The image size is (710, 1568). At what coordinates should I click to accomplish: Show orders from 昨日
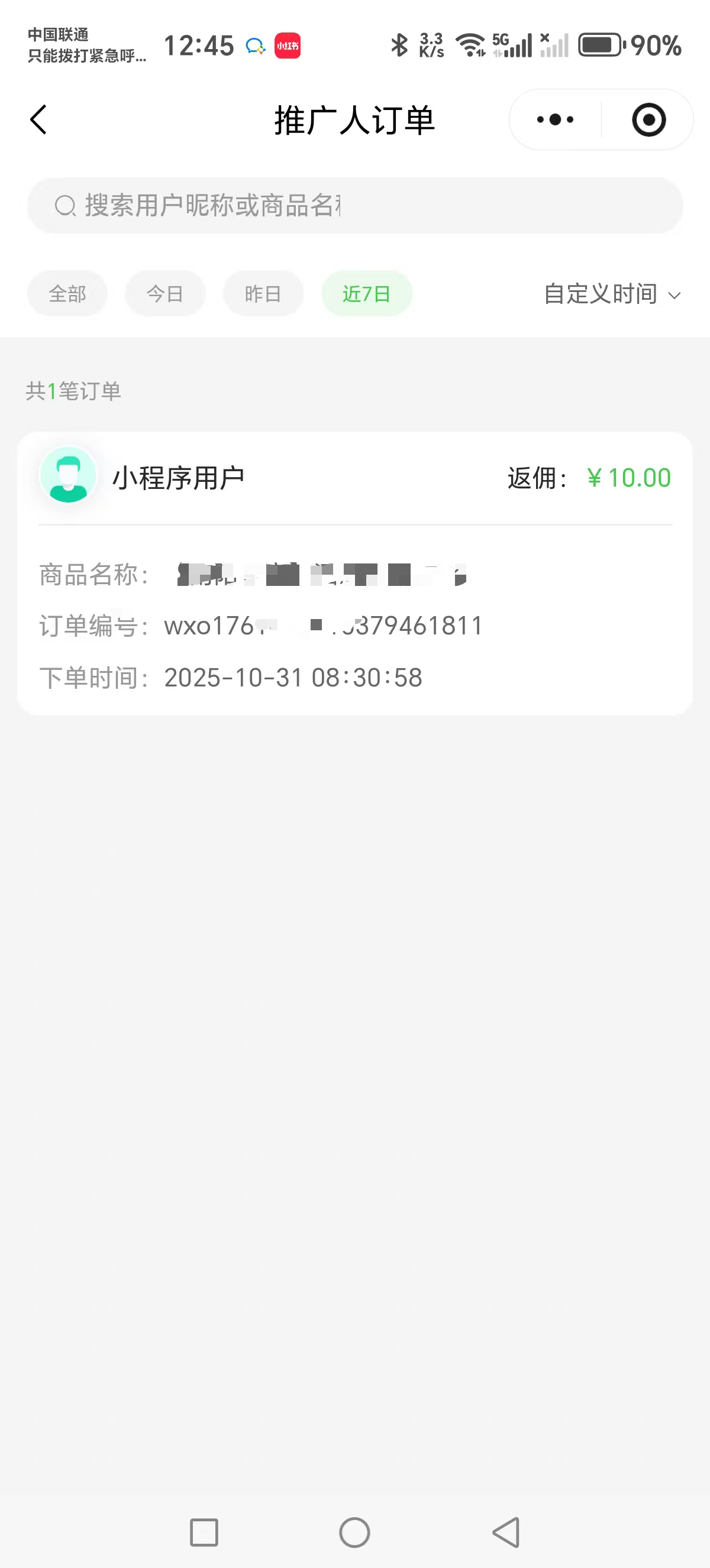pyautogui.click(x=263, y=294)
